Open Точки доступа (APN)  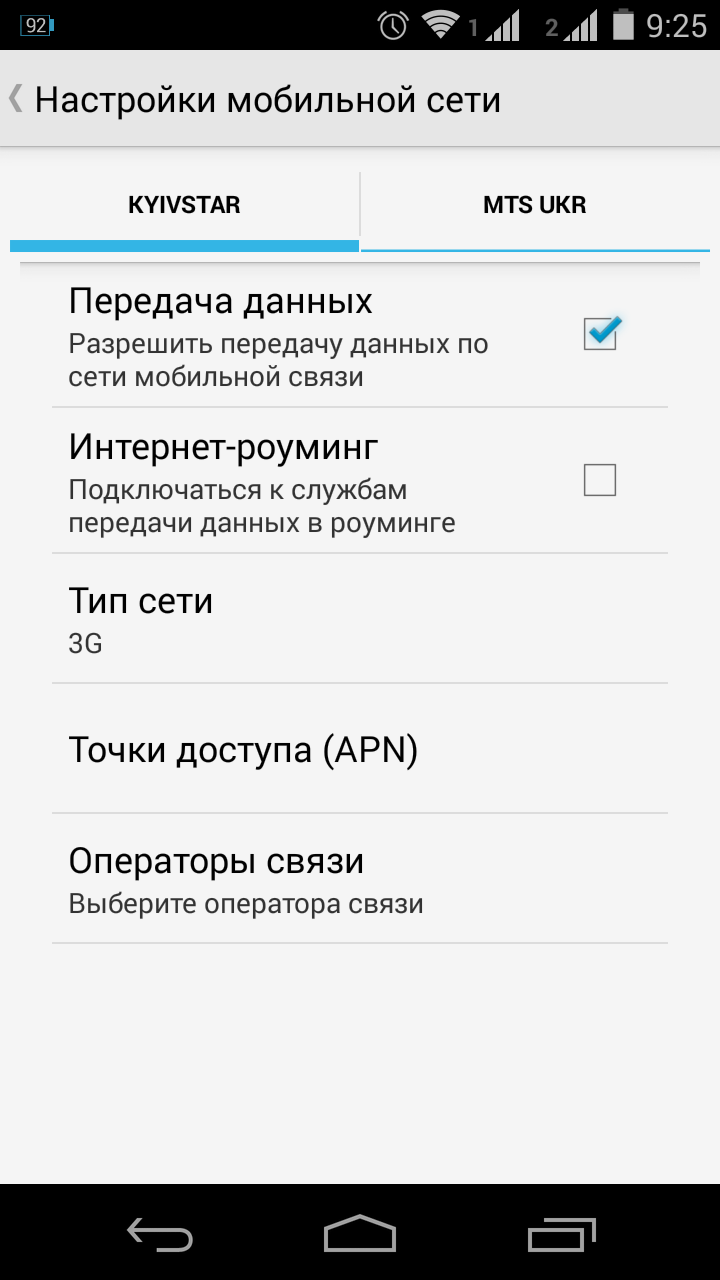(360, 749)
